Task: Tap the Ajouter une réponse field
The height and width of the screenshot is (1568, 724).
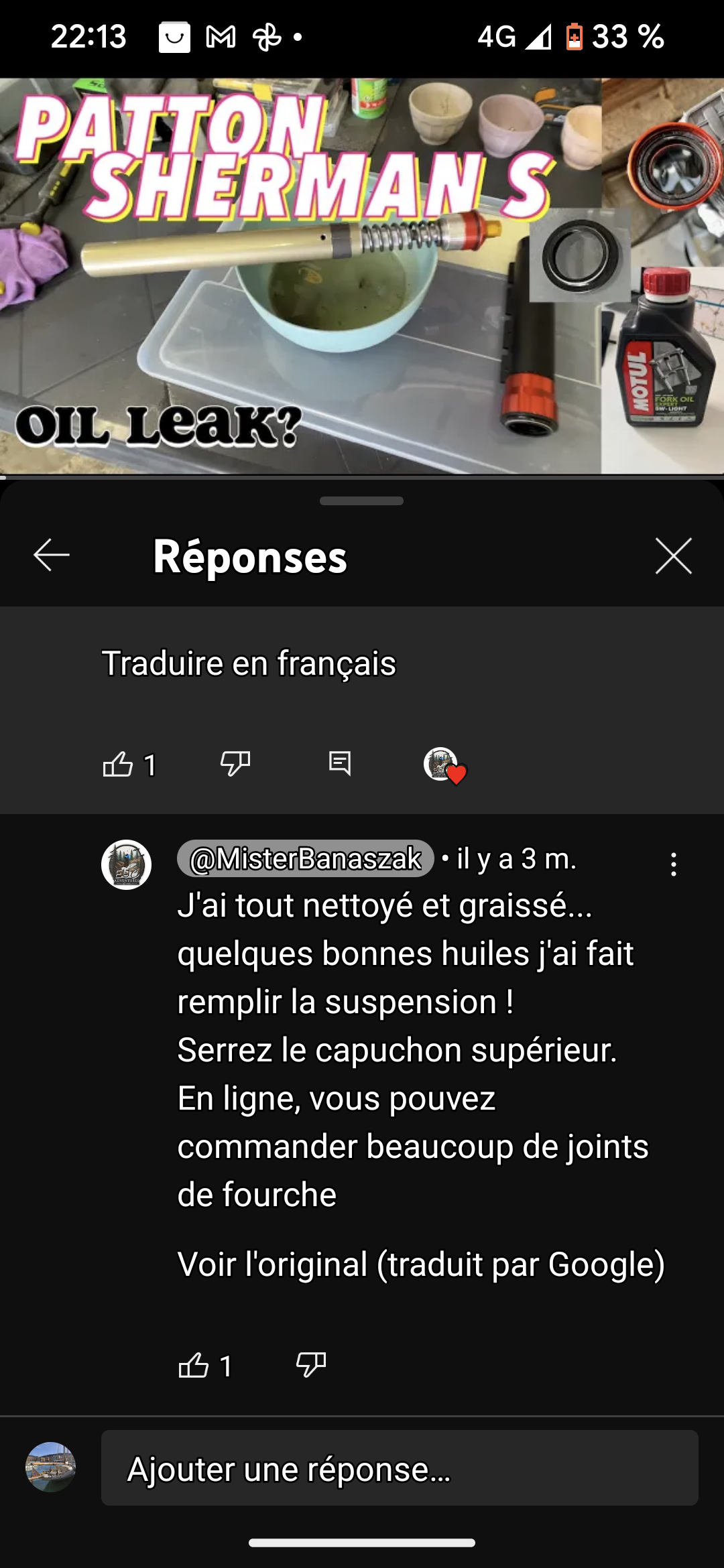Action: tap(400, 1467)
